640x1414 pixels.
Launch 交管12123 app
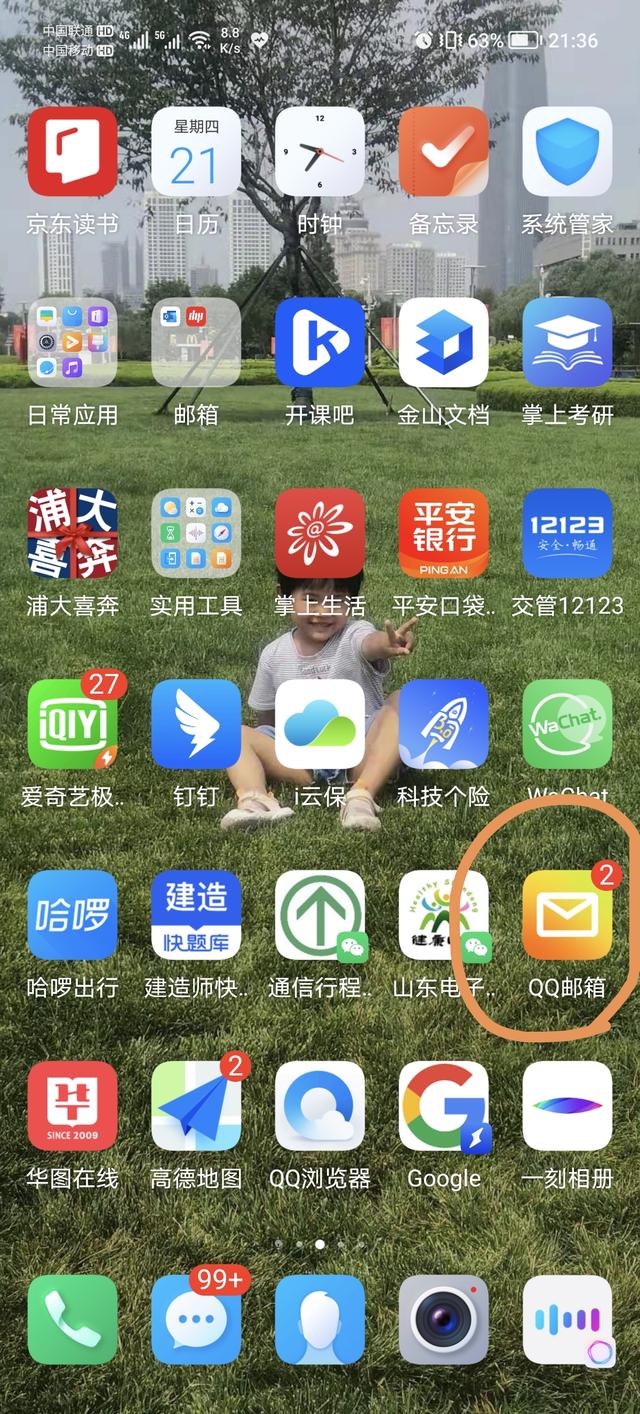point(567,533)
